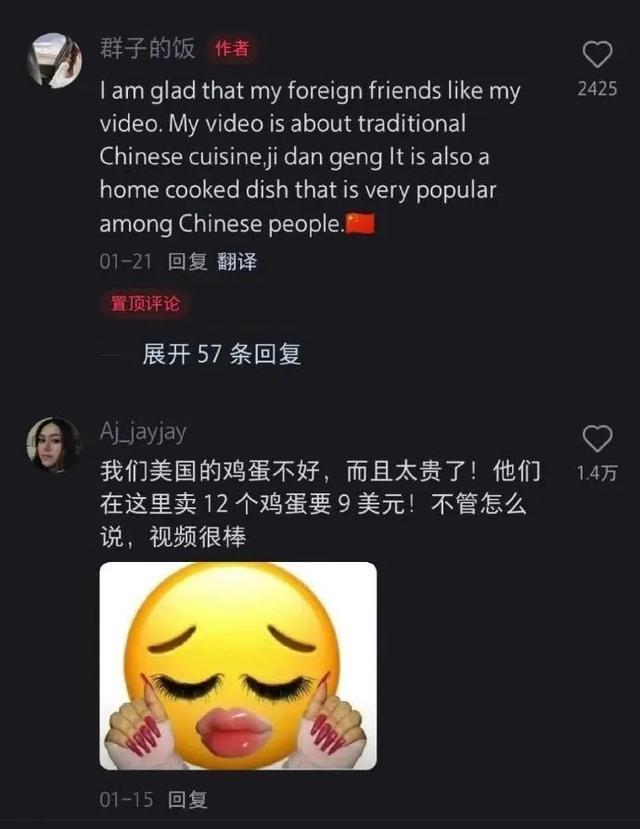
Task: Like Aj_jayjay's comment
Action: [x=597, y=438]
